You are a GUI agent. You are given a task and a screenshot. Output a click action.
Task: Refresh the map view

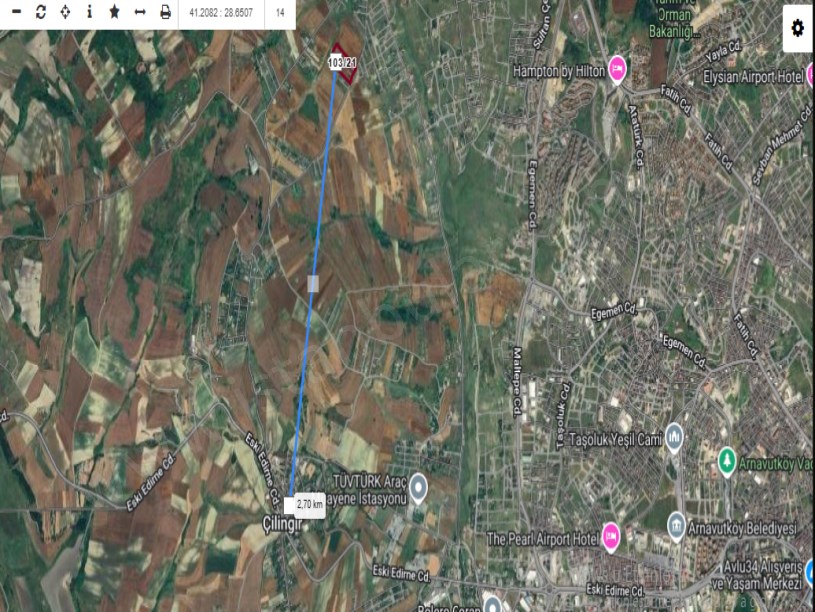coord(41,13)
